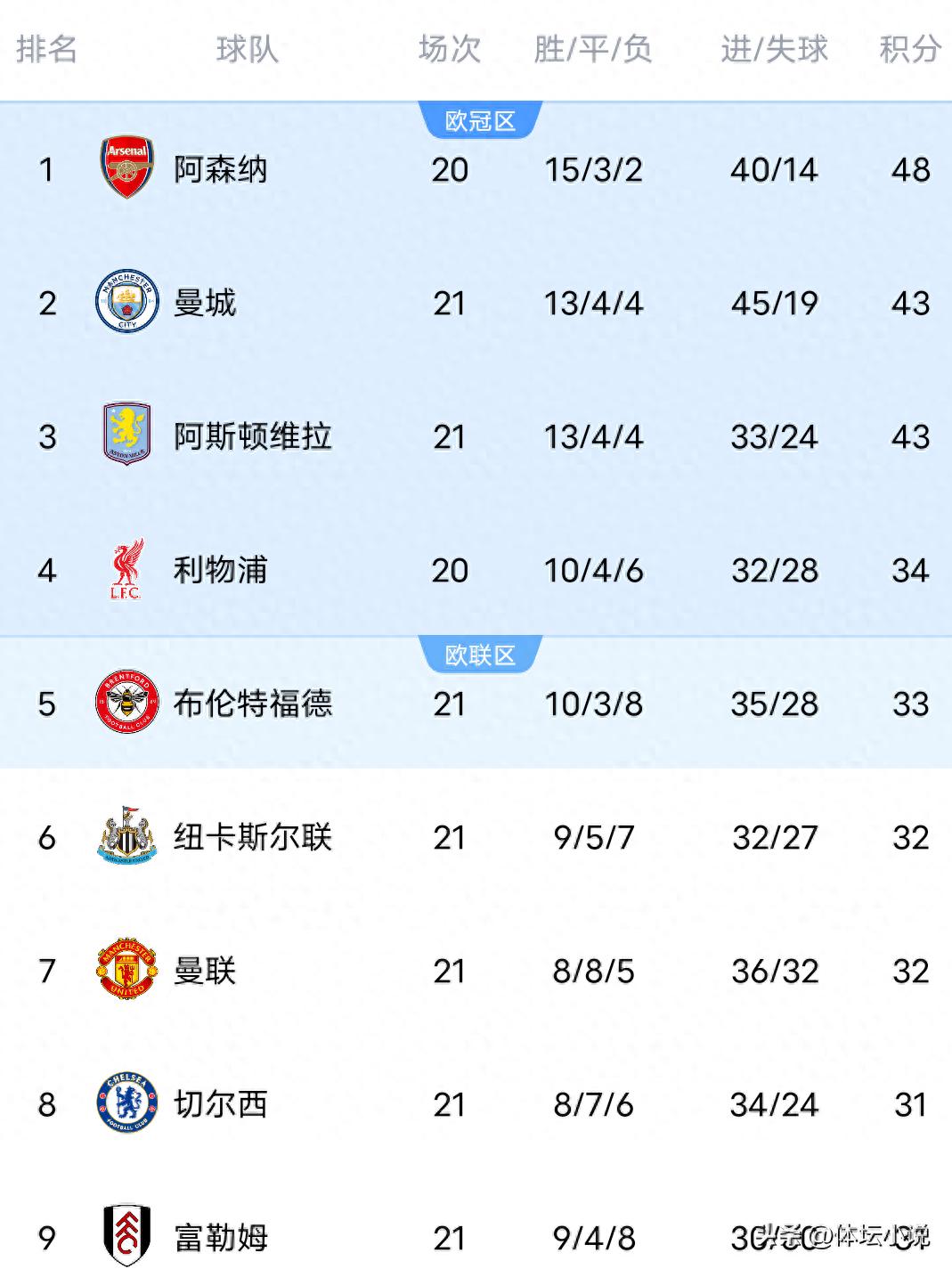Image resolution: width=952 pixels, height=1269 pixels.
Task: Select the highlighted 布伦特福德 row
Action: (x=476, y=704)
